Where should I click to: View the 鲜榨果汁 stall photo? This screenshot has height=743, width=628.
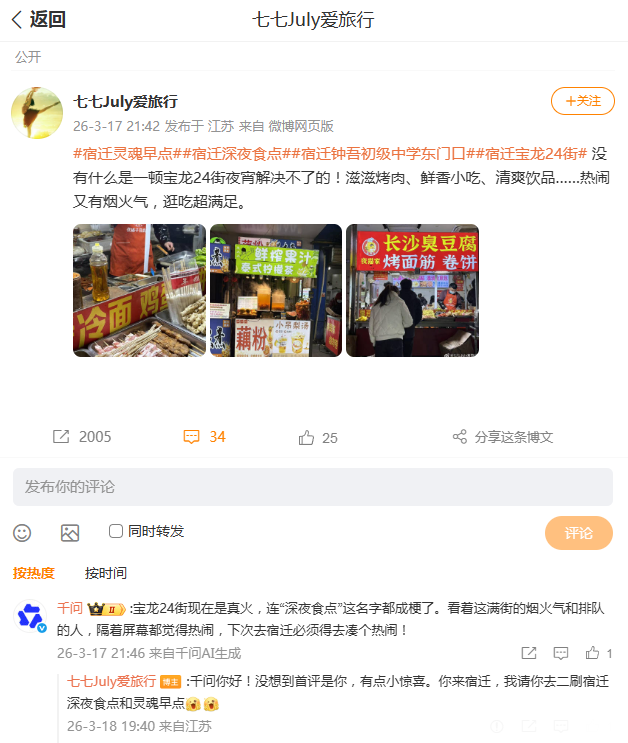click(x=276, y=290)
